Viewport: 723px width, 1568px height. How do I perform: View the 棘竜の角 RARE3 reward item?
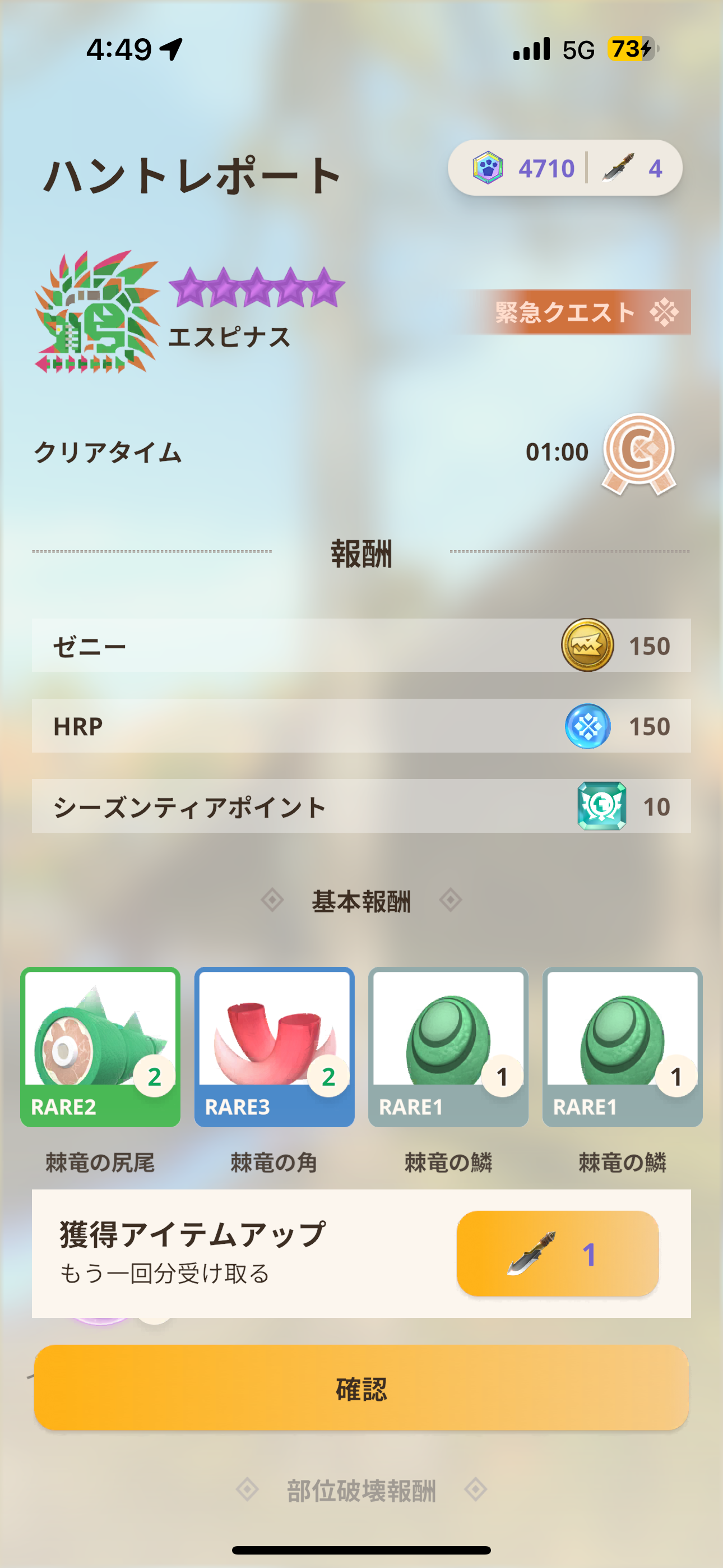[x=275, y=1046]
